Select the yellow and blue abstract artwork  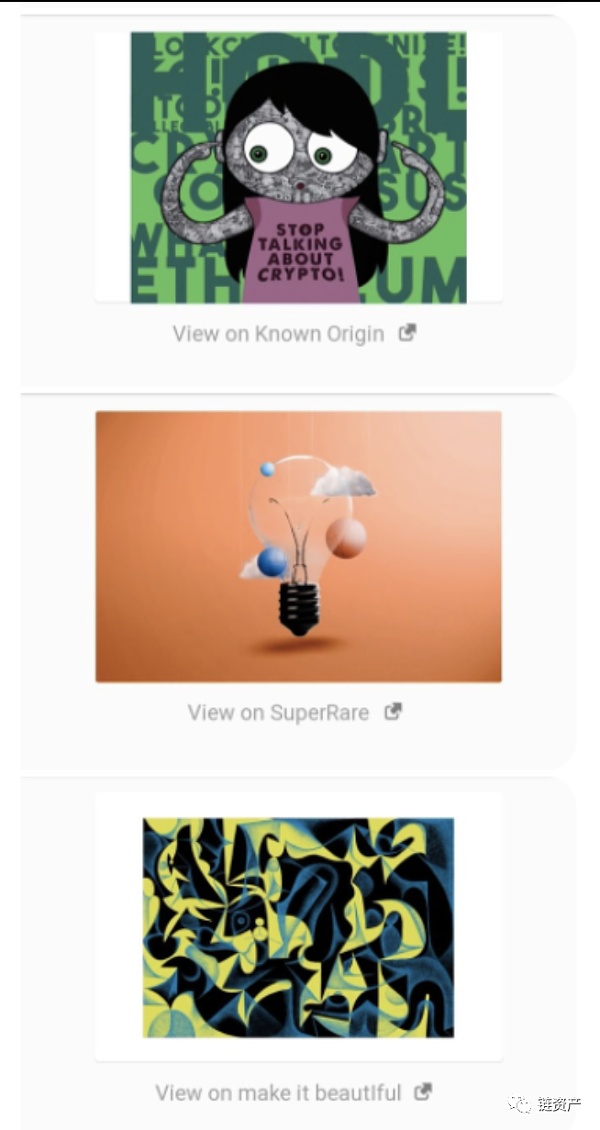point(298,927)
